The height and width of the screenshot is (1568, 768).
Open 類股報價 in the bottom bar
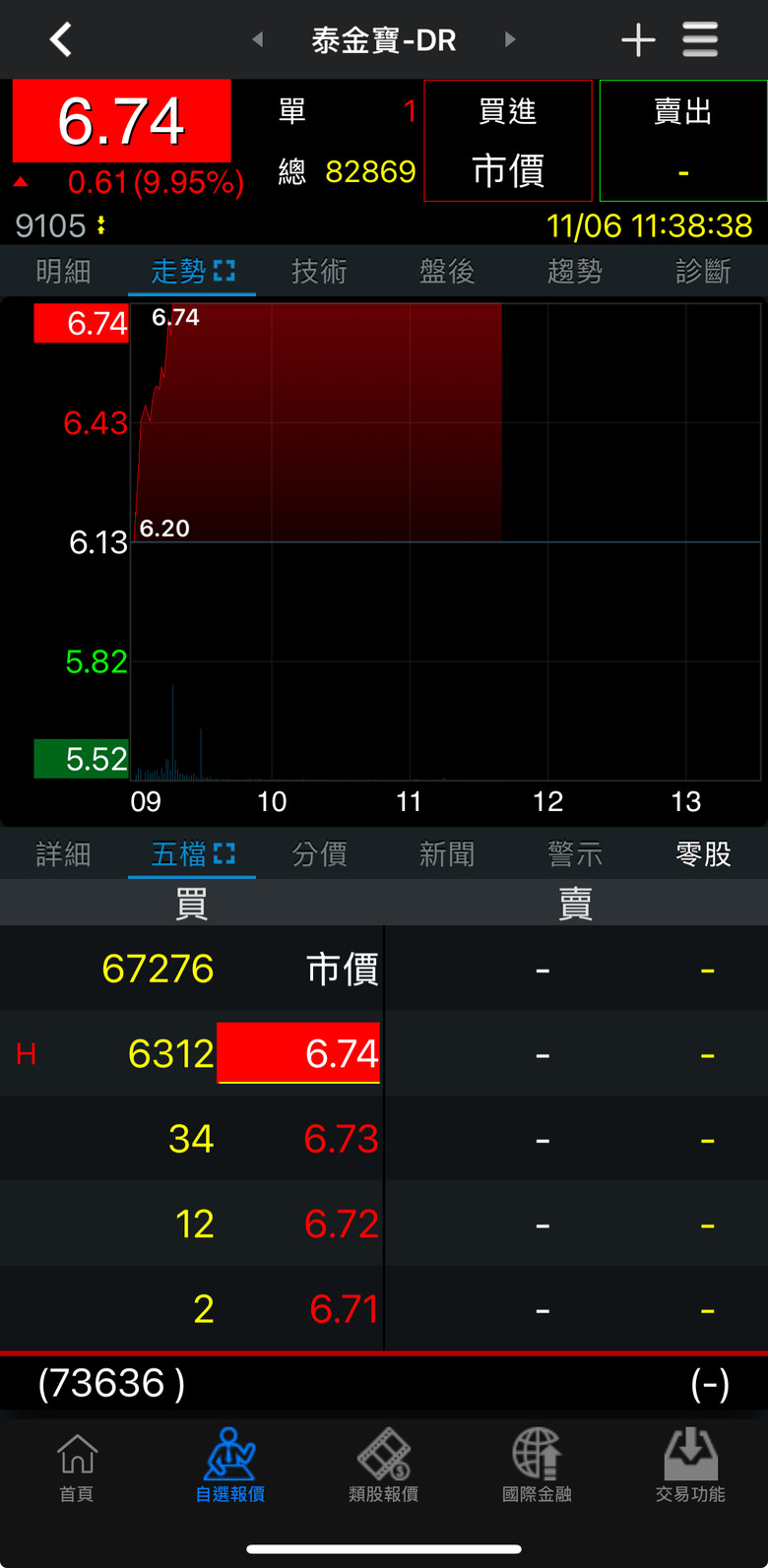[x=384, y=1467]
